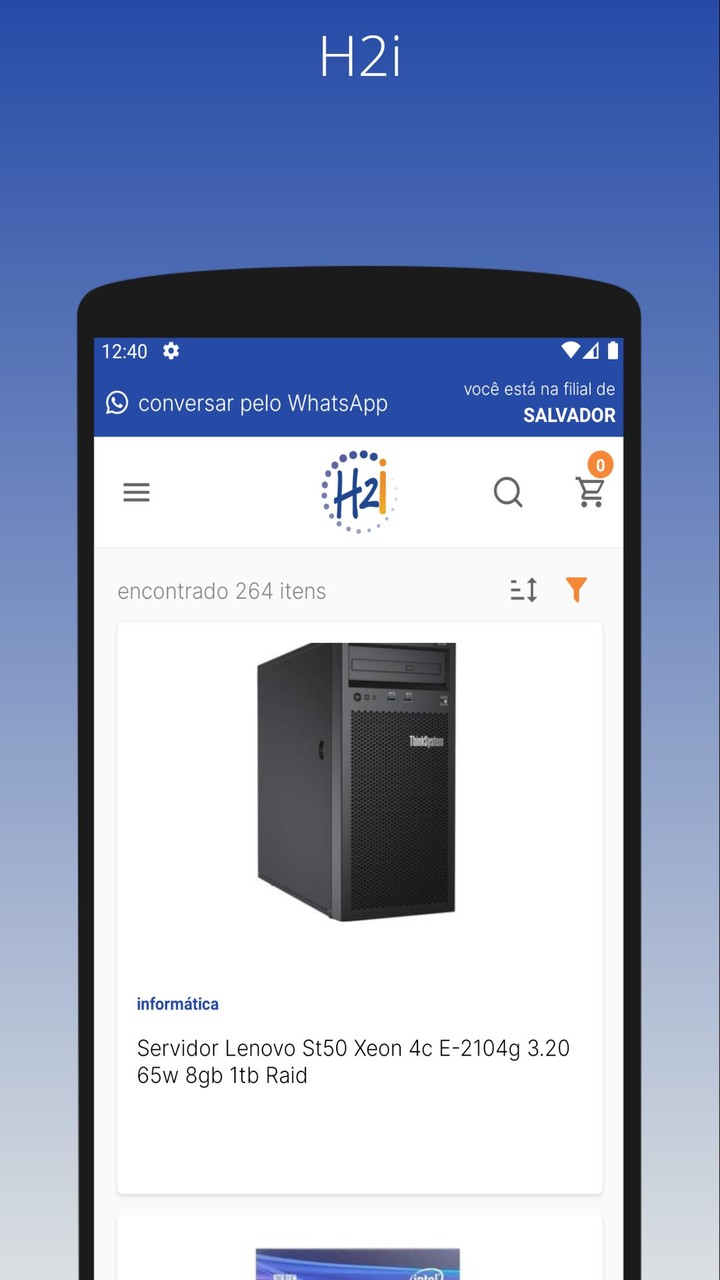Open the shopping cart icon

[590, 492]
